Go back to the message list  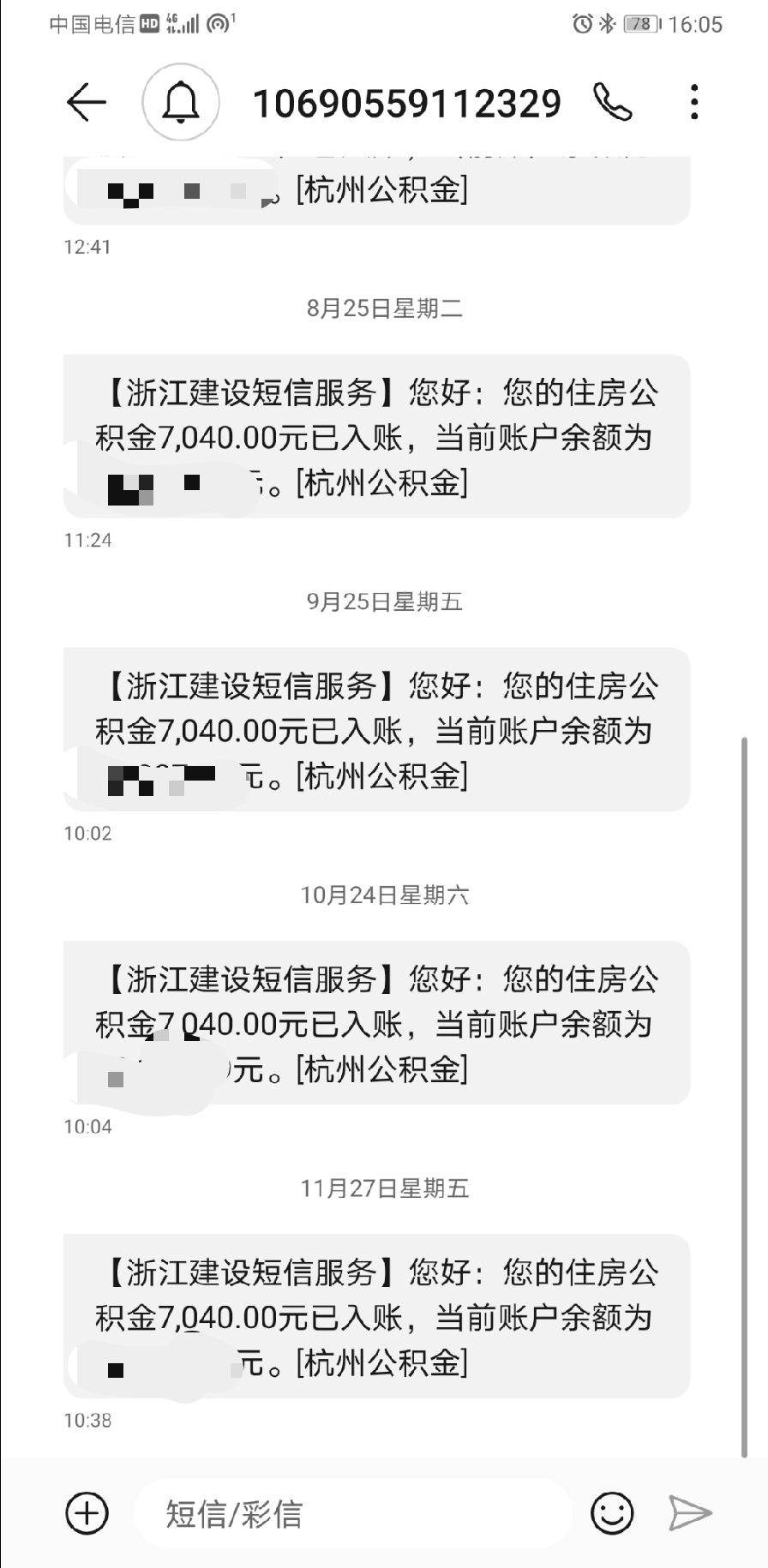(87, 103)
